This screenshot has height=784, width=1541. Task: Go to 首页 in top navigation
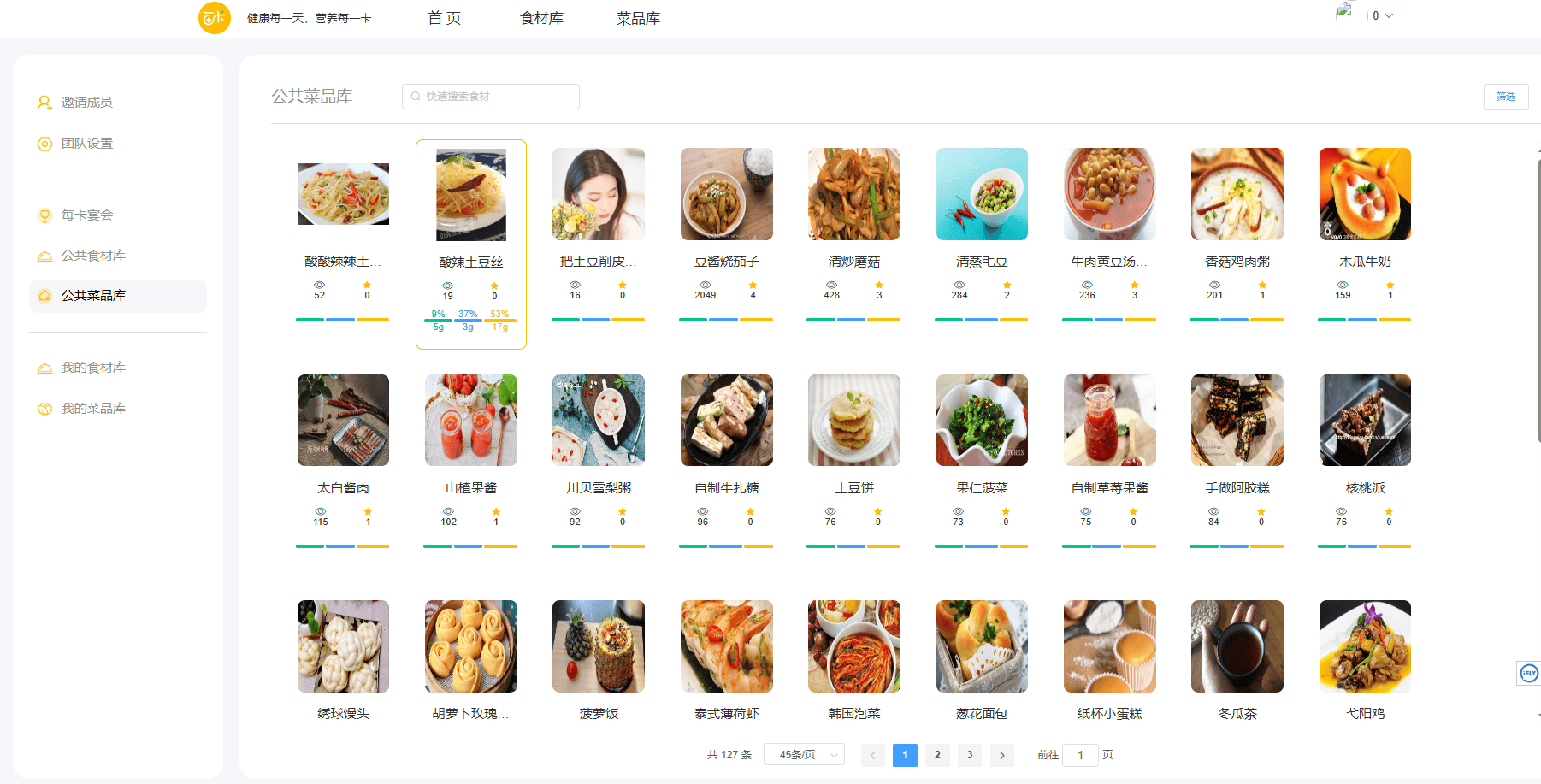[x=444, y=18]
